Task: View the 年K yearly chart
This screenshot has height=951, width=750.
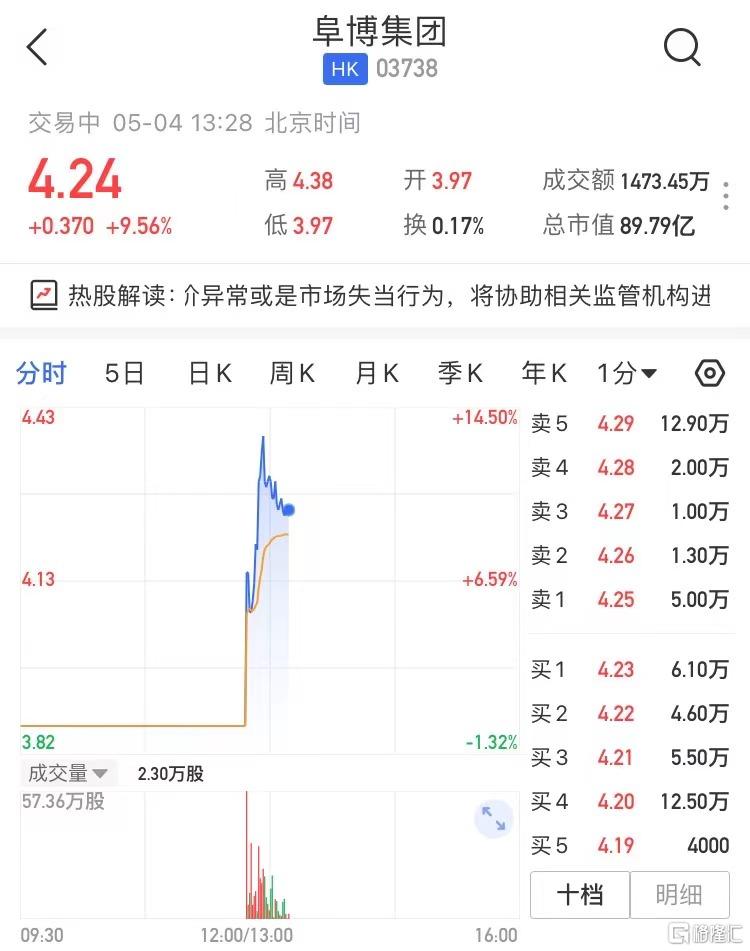Action: [544, 374]
